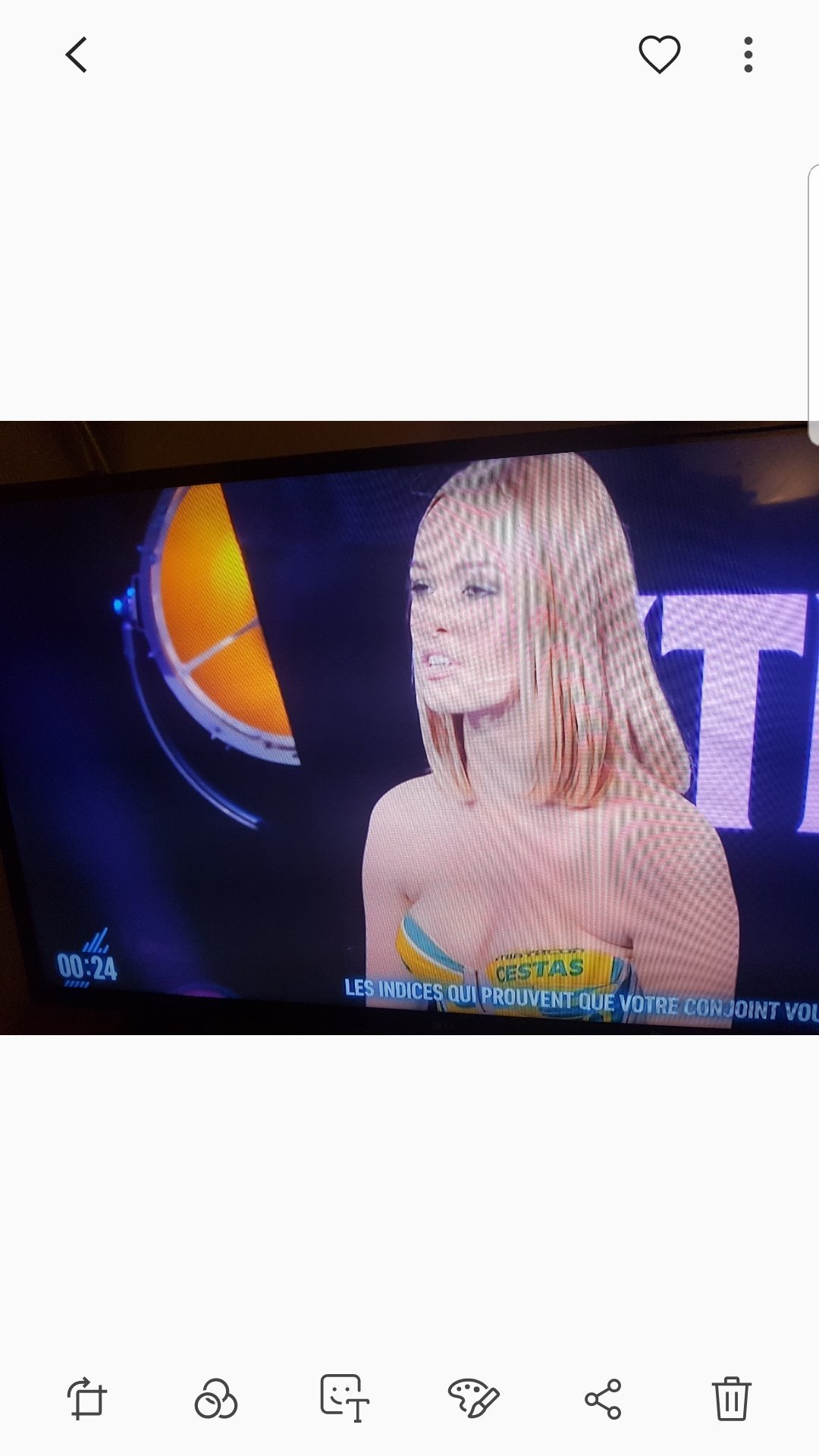Go back to the gallery

click(77, 55)
